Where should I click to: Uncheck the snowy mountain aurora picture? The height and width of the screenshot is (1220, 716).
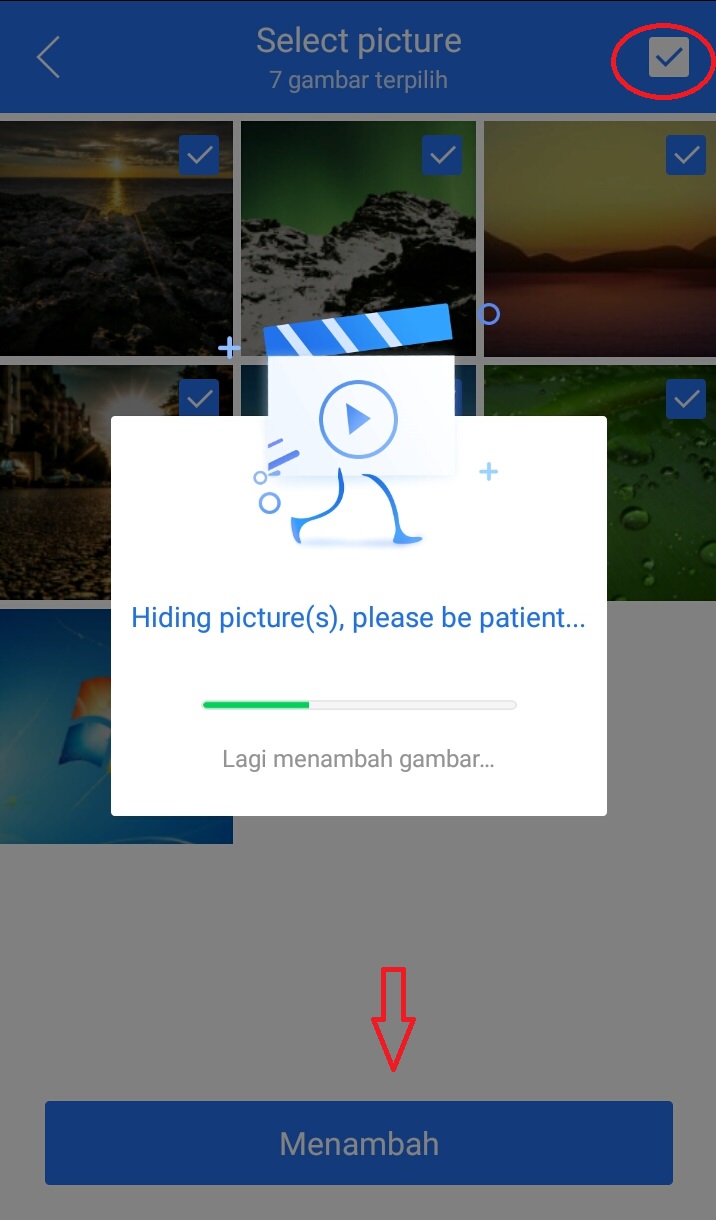pyautogui.click(x=442, y=155)
